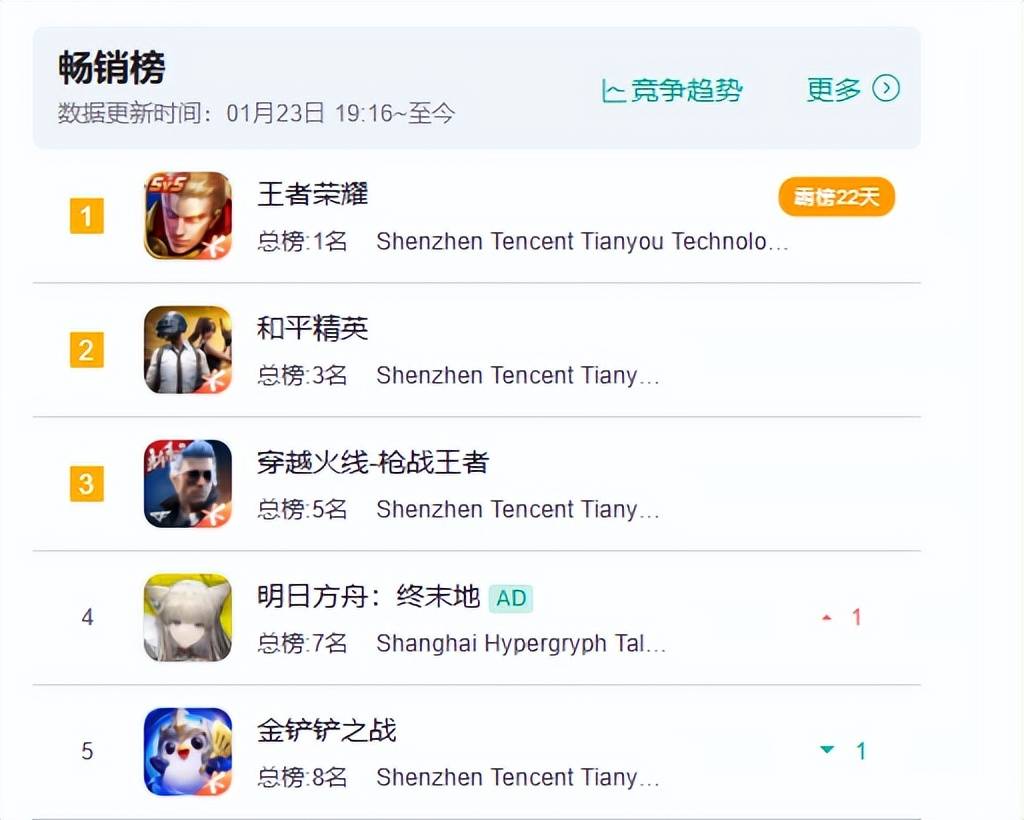Go to the 金铲铲之战 row
The image size is (1024, 820).
[x=326, y=731]
